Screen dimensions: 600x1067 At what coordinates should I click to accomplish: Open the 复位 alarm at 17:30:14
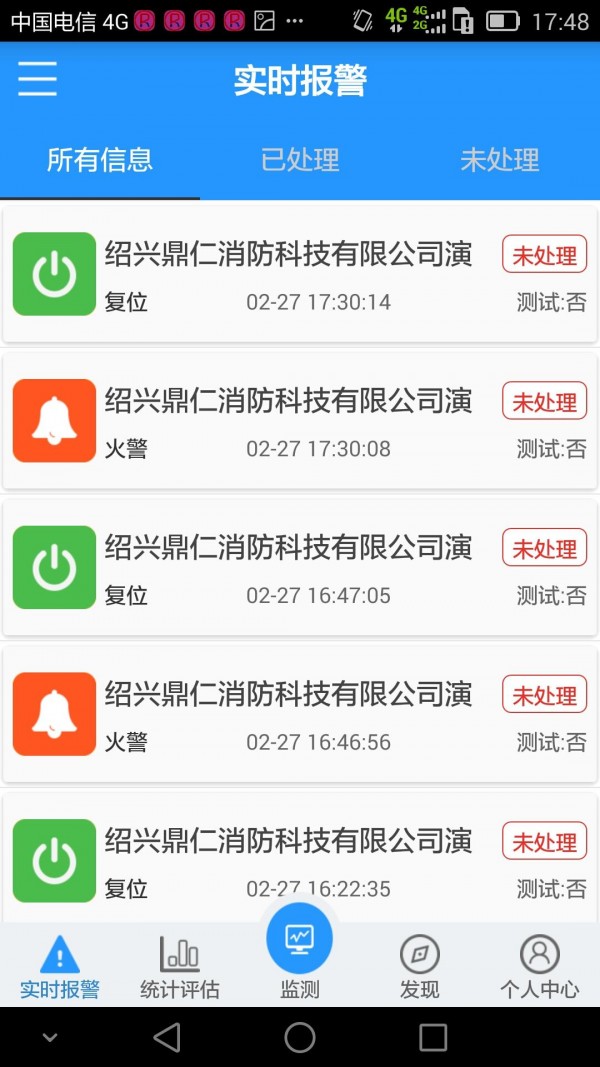300,274
